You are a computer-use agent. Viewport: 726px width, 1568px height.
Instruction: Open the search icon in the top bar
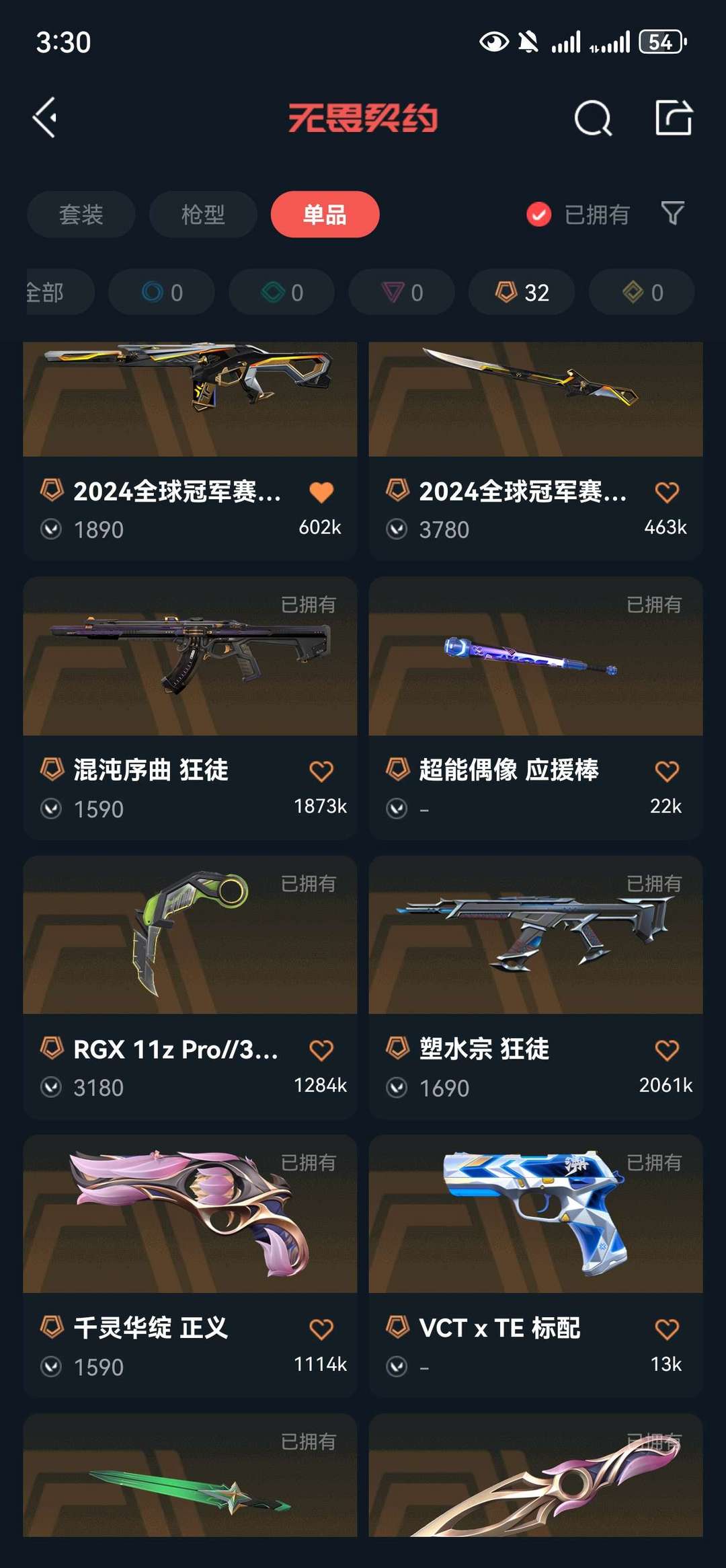click(592, 118)
